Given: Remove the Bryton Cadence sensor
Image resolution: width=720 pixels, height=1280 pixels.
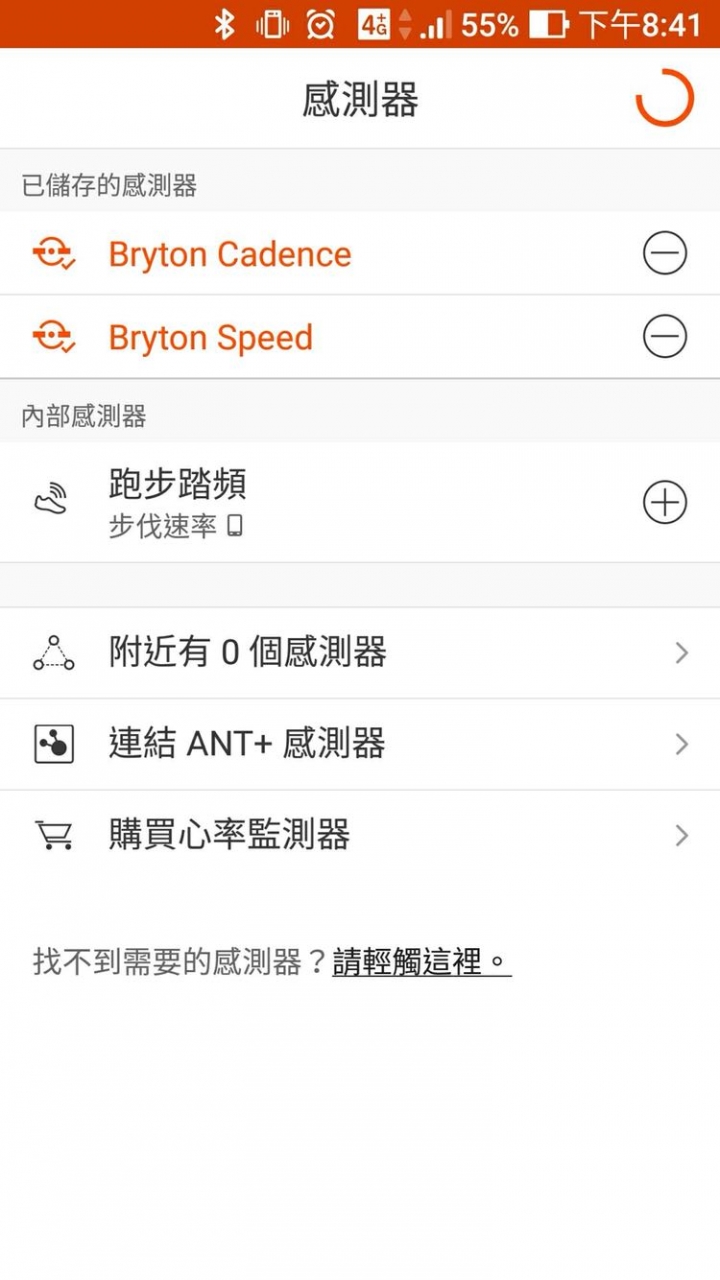Looking at the screenshot, I should pos(664,253).
